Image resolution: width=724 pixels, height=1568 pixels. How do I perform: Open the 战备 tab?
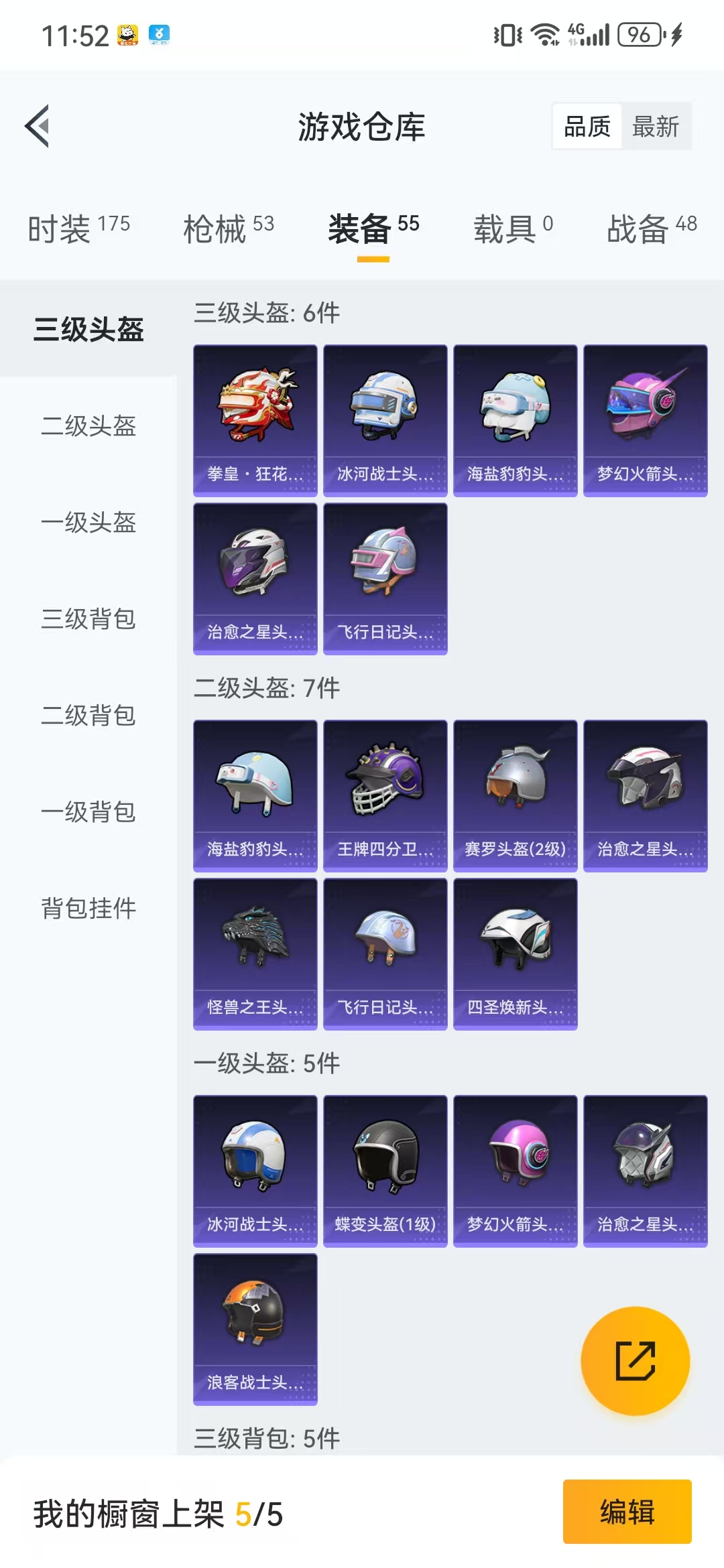(x=652, y=228)
